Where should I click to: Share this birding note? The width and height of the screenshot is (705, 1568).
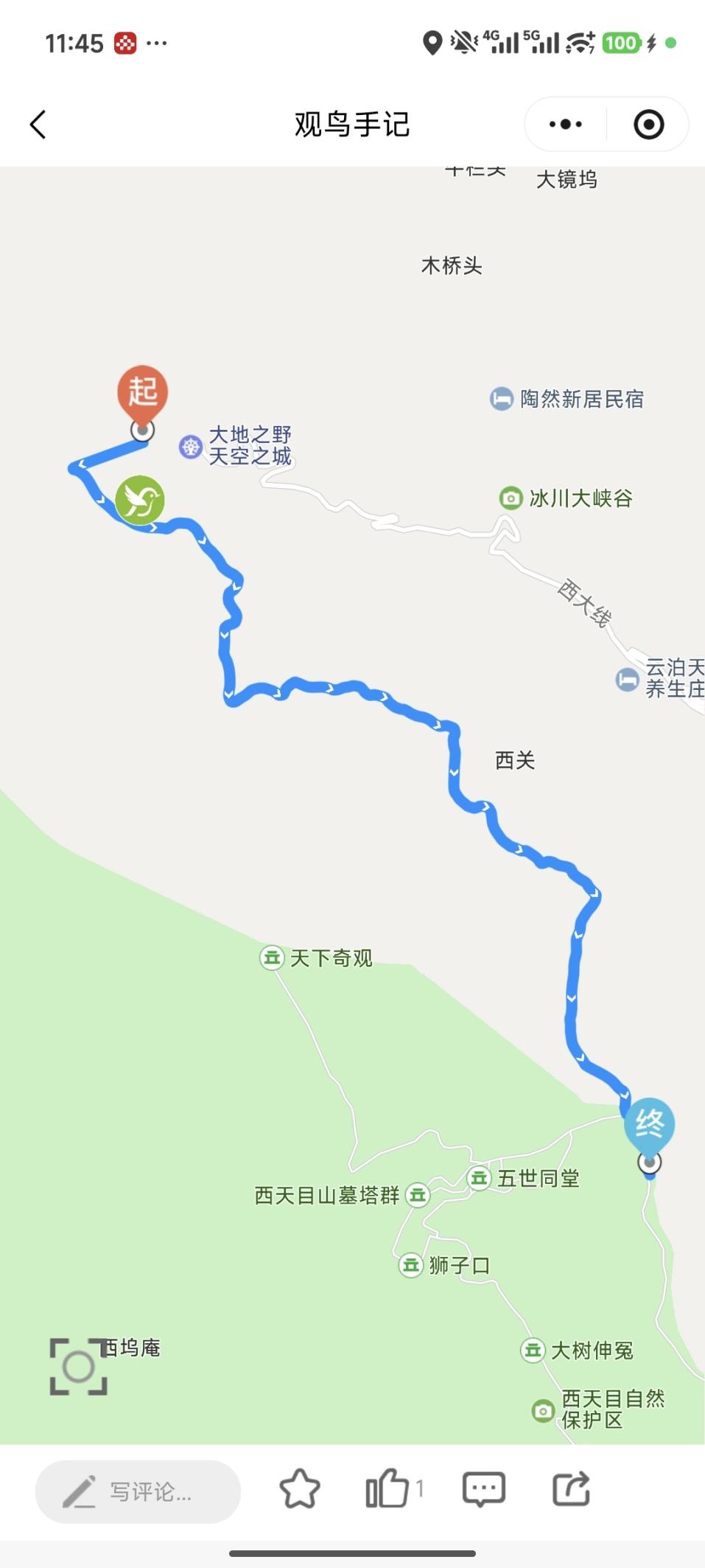(572, 1489)
